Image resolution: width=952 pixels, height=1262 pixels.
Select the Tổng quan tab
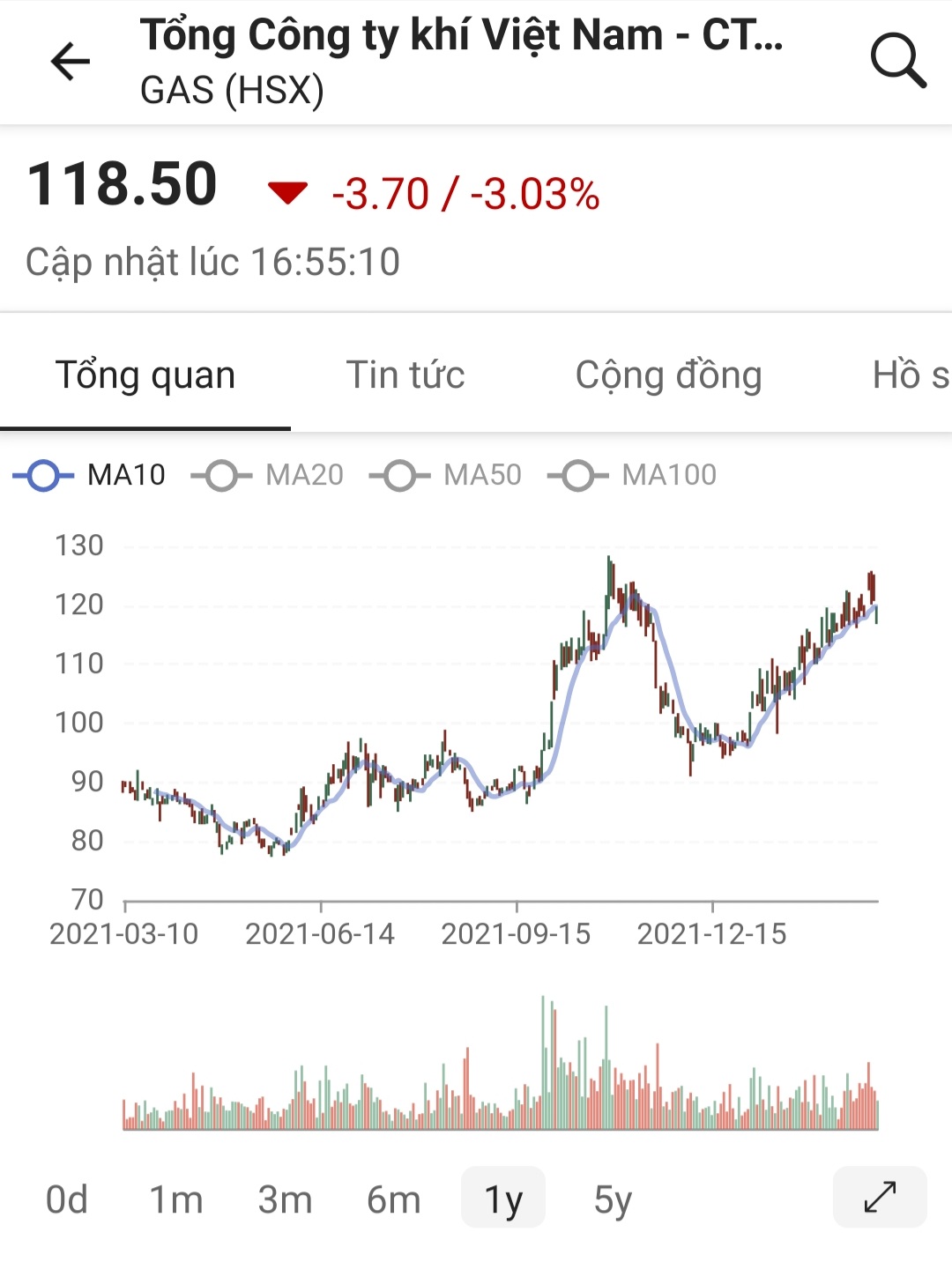click(145, 375)
